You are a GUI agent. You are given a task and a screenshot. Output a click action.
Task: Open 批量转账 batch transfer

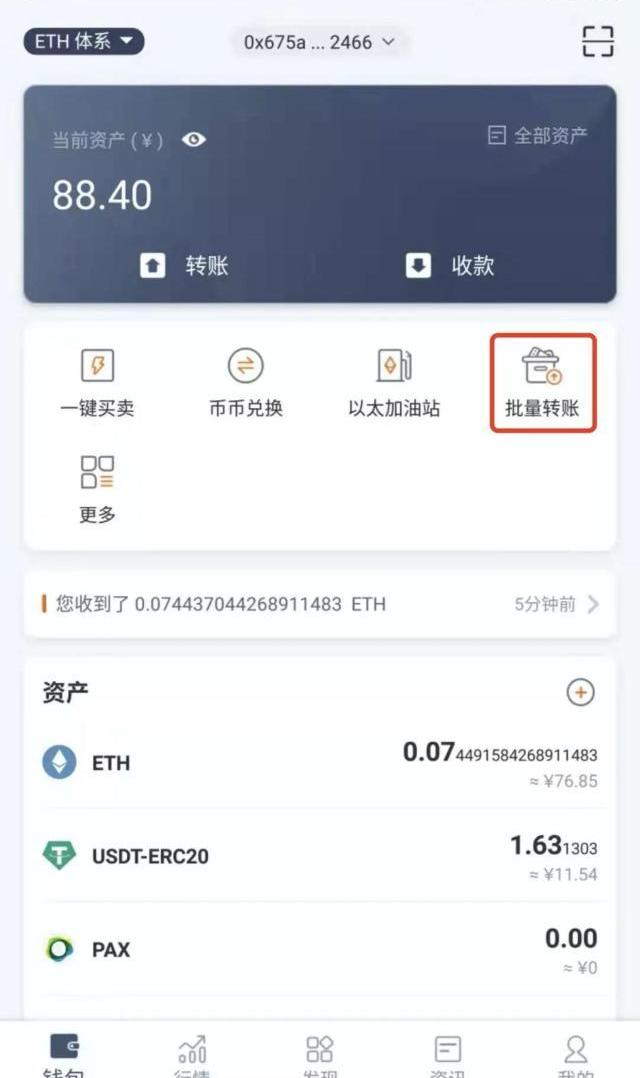click(x=542, y=384)
